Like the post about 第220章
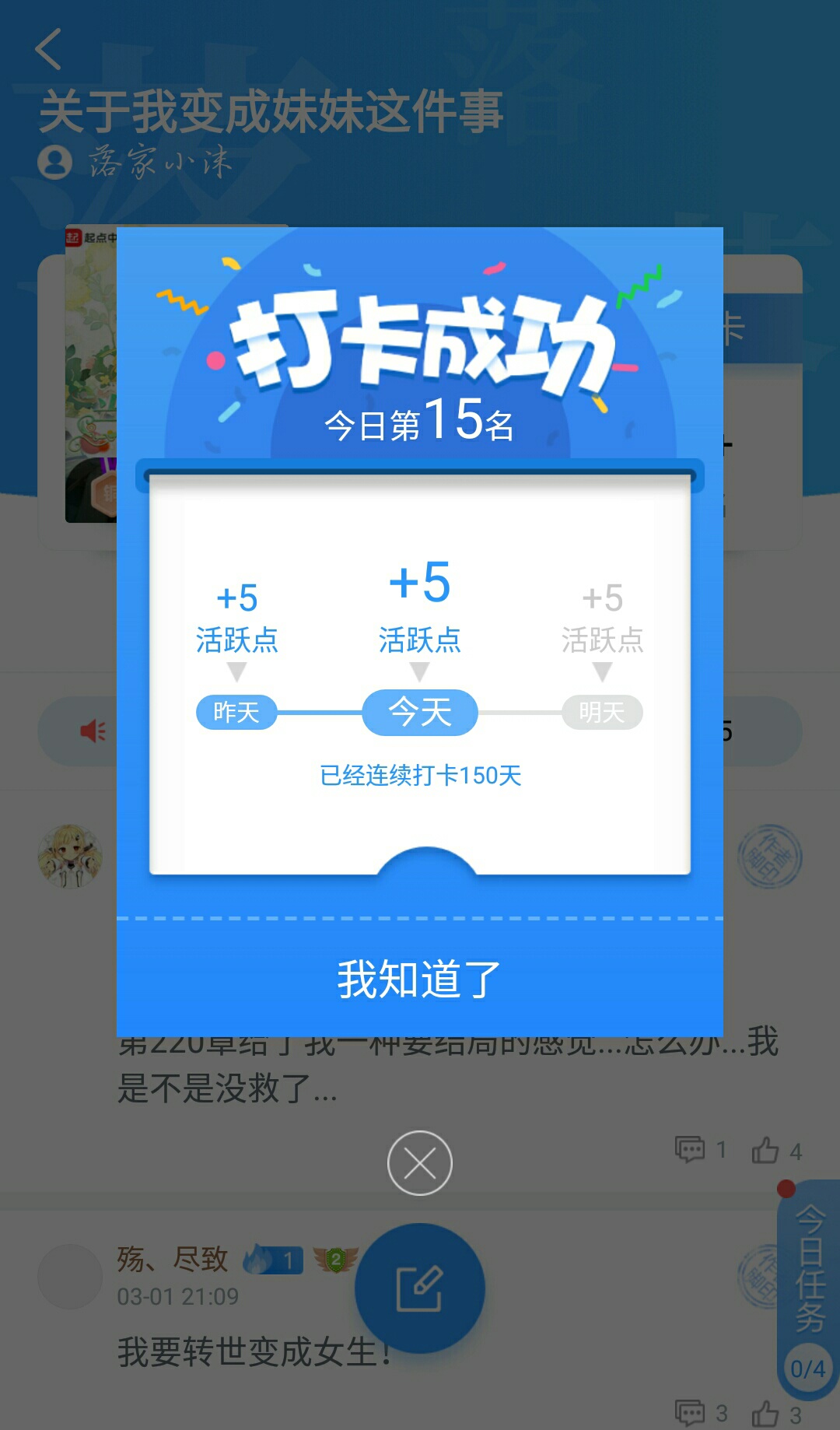The image size is (840, 1430). tap(777, 1150)
